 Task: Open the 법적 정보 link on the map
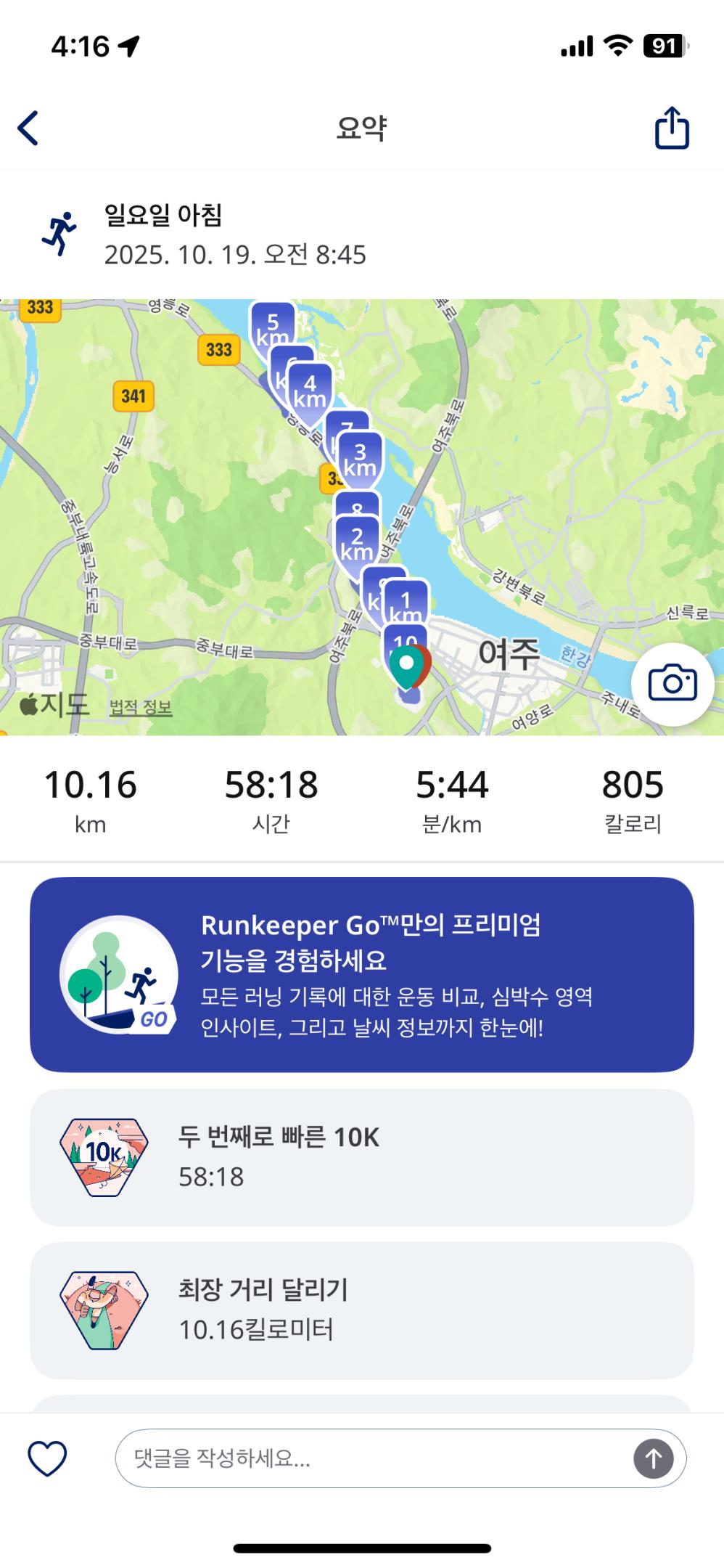coord(141,707)
